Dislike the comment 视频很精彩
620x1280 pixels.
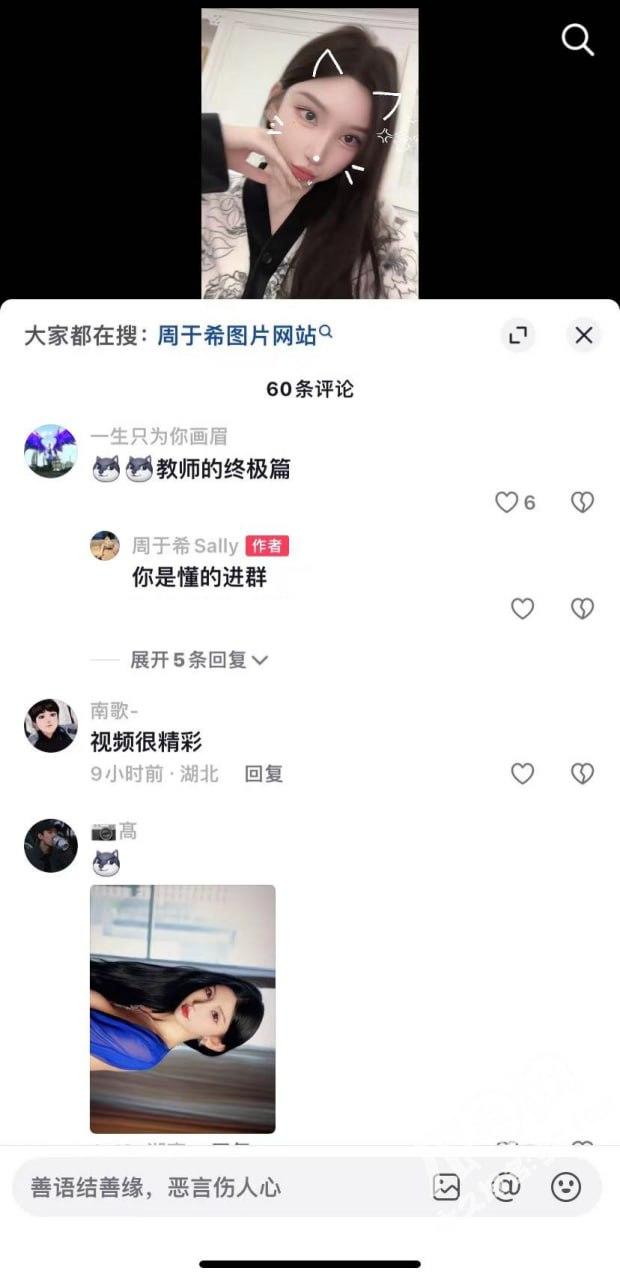tap(582, 773)
